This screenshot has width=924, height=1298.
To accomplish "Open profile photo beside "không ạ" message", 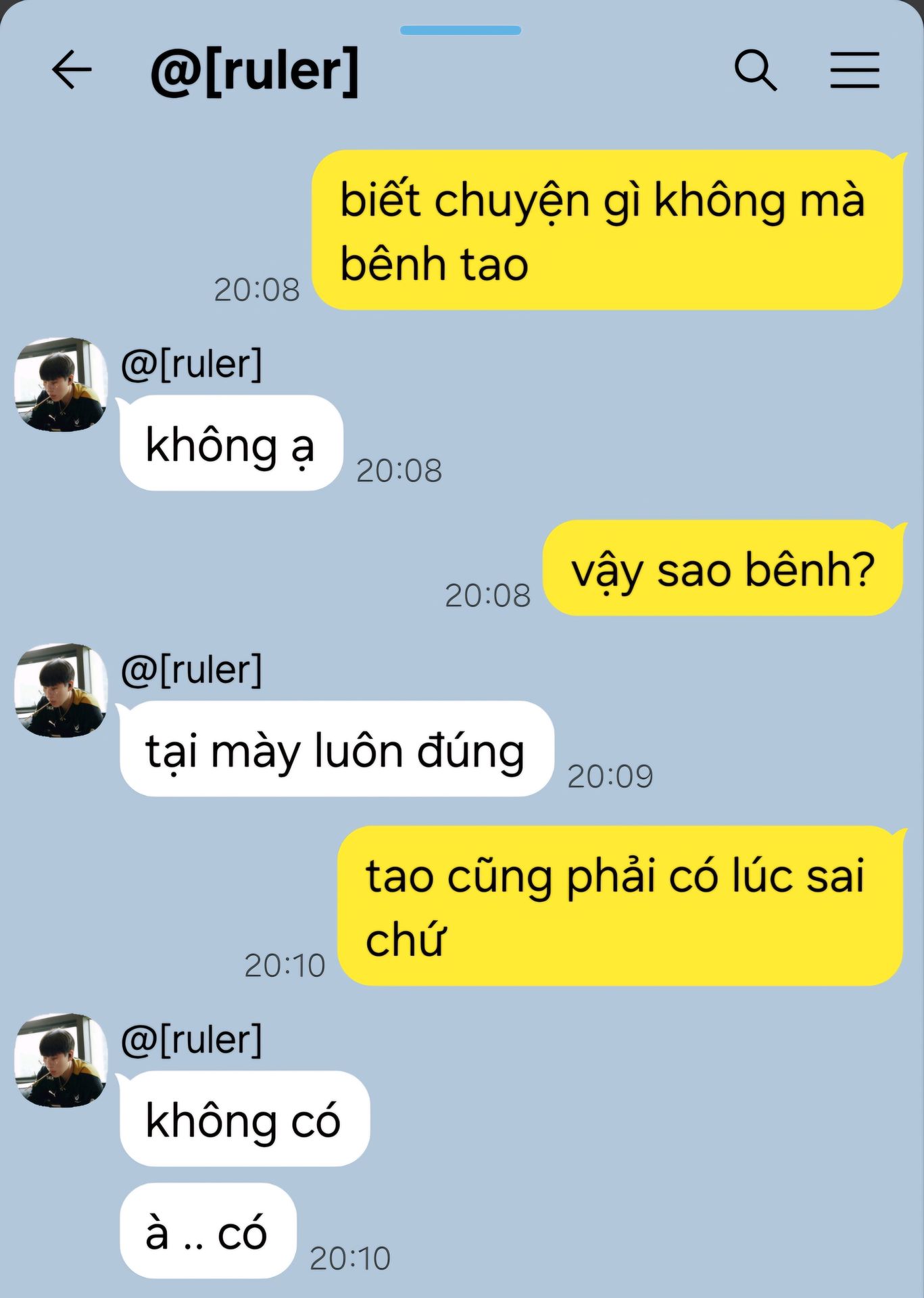I will point(61,385).
